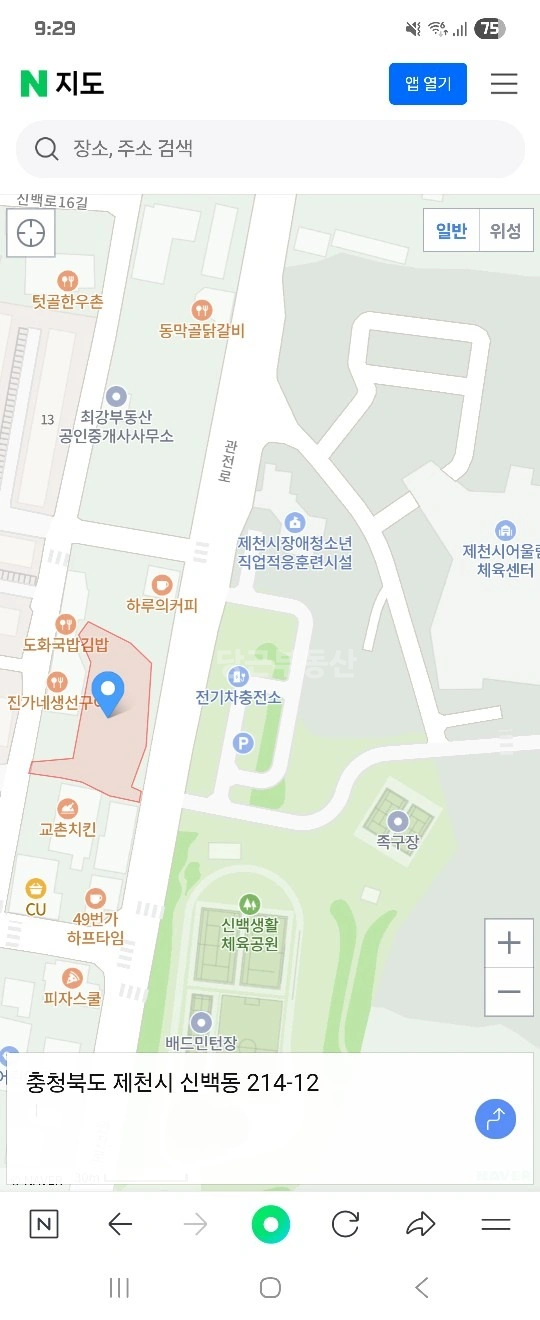Reload the page
Viewport: 540px width, 1320px height.
[x=346, y=1224]
